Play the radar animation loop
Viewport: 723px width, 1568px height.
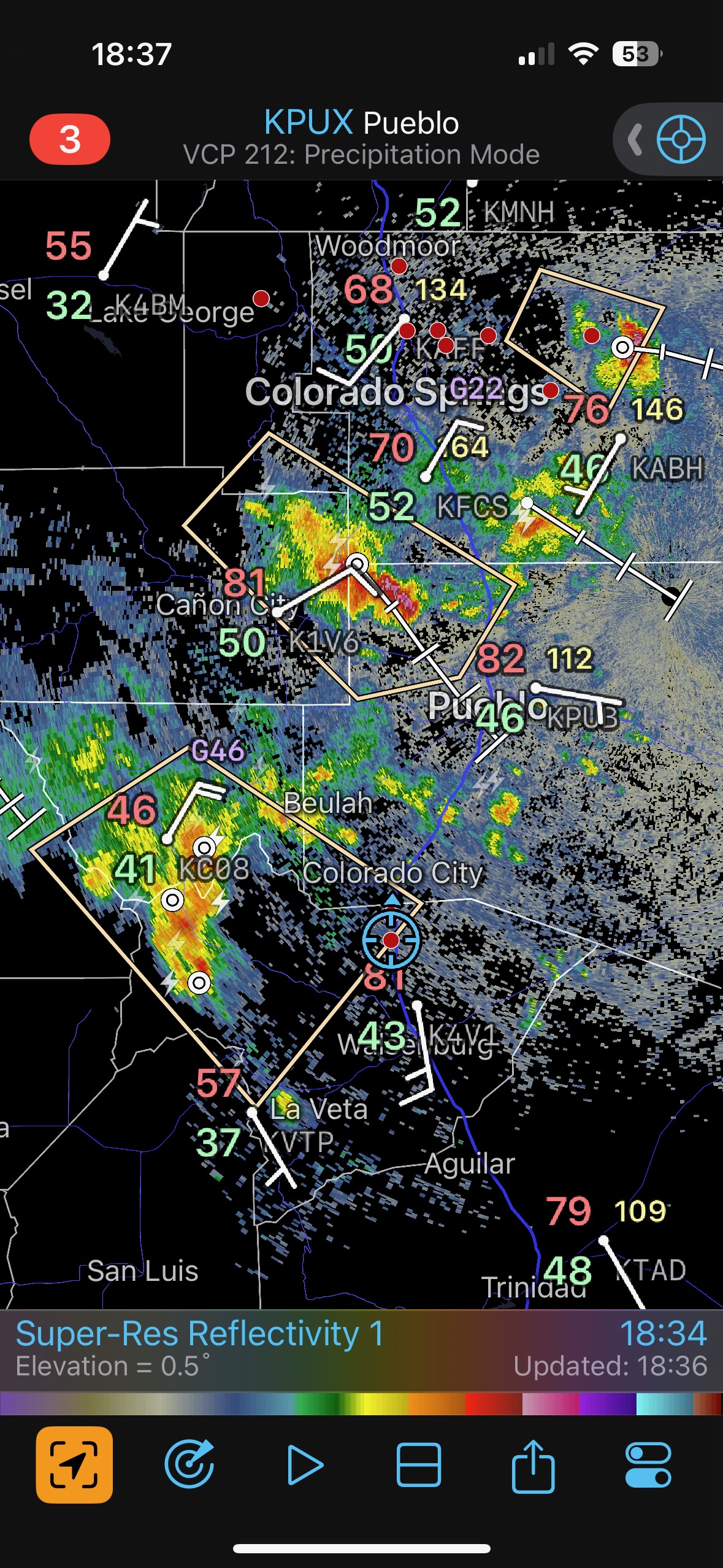305,1465
